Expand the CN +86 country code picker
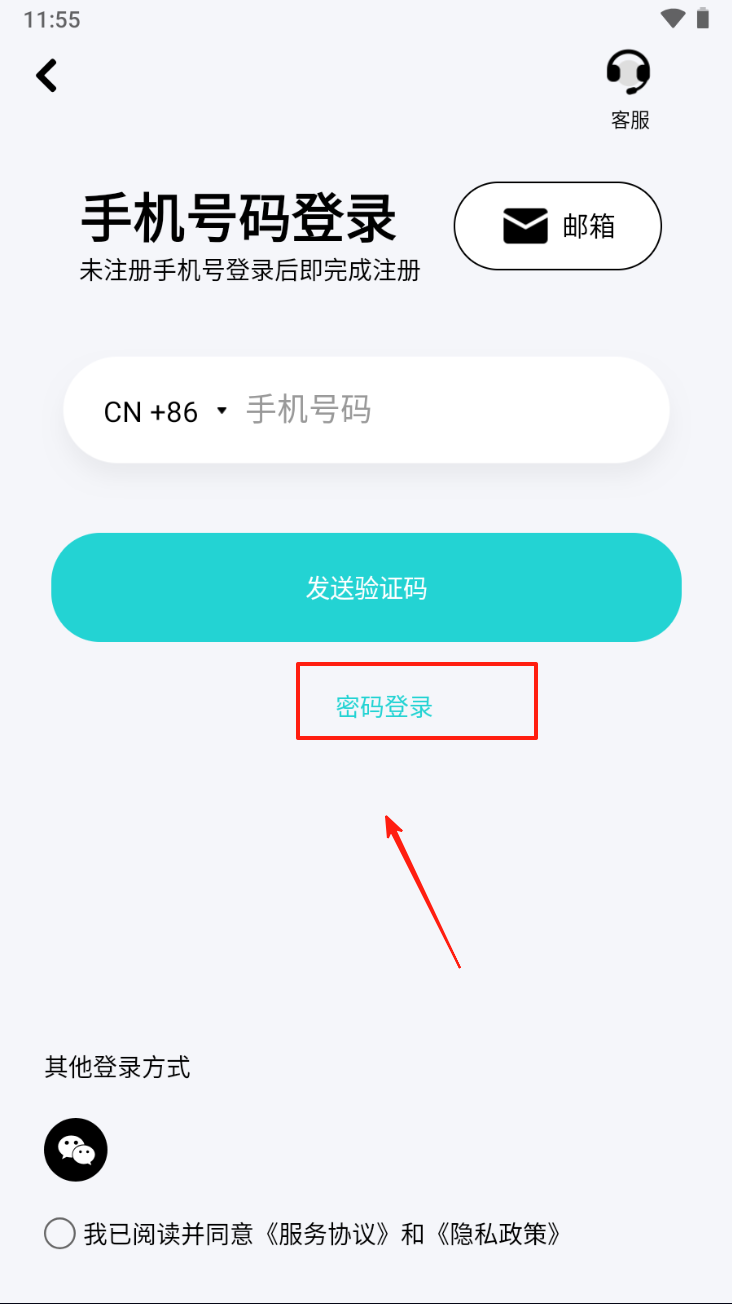The image size is (732, 1304). click(x=165, y=411)
